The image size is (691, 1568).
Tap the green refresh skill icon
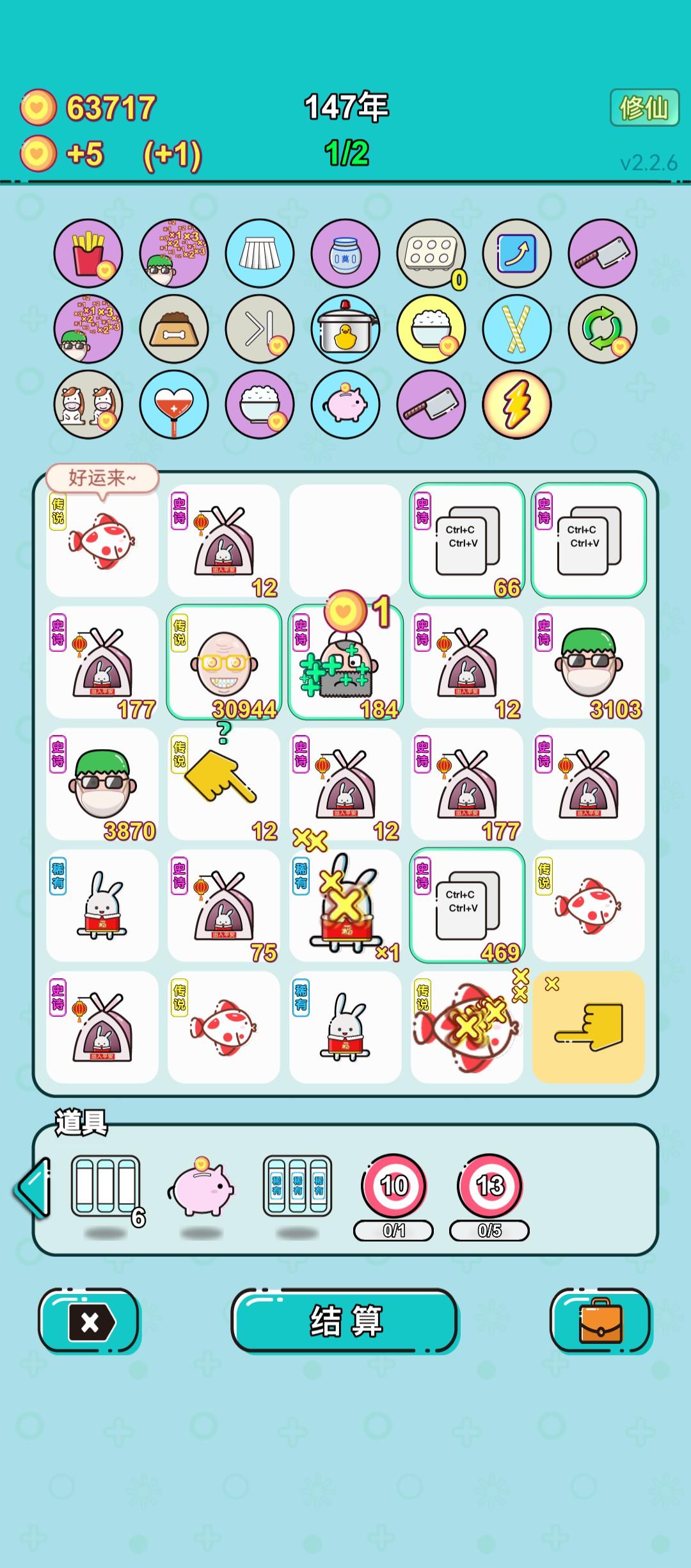(x=601, y=328)
